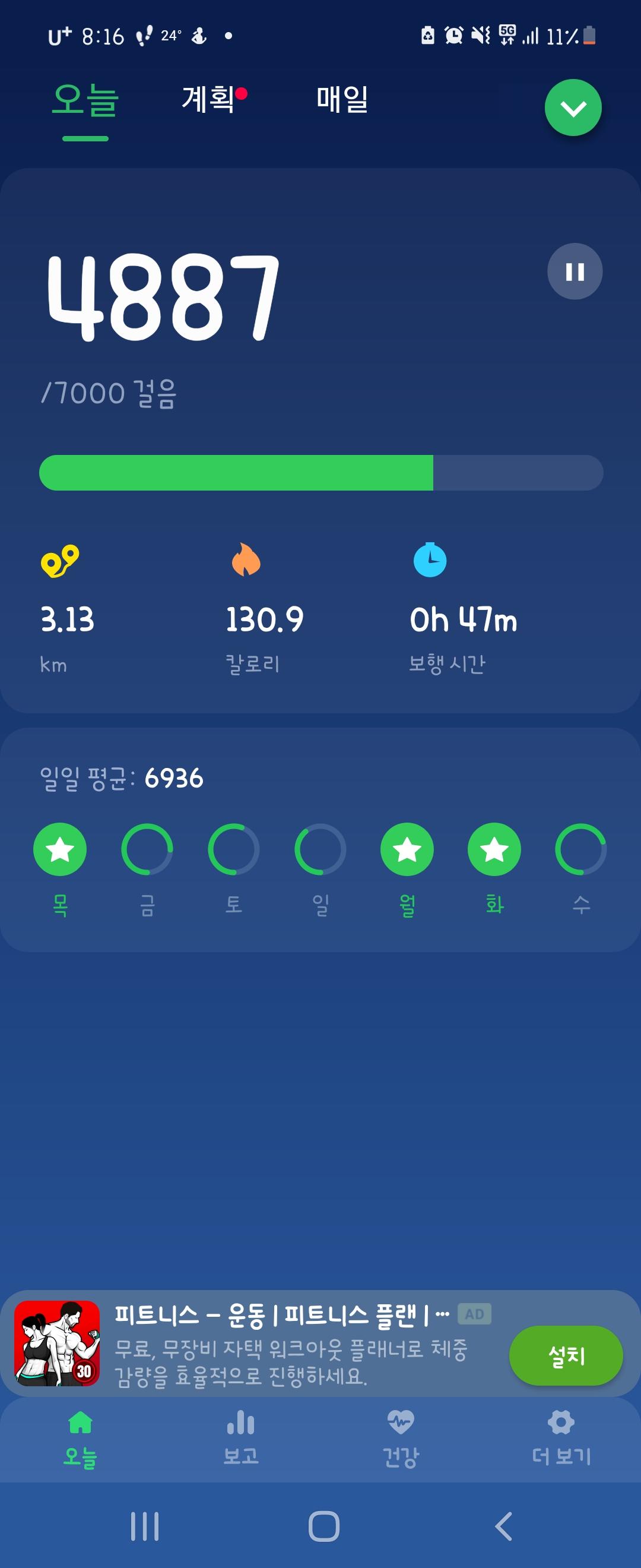Open recent apps from navigation bar
This screenshot has height=1568, width=641.
(x=145, y=1526)
